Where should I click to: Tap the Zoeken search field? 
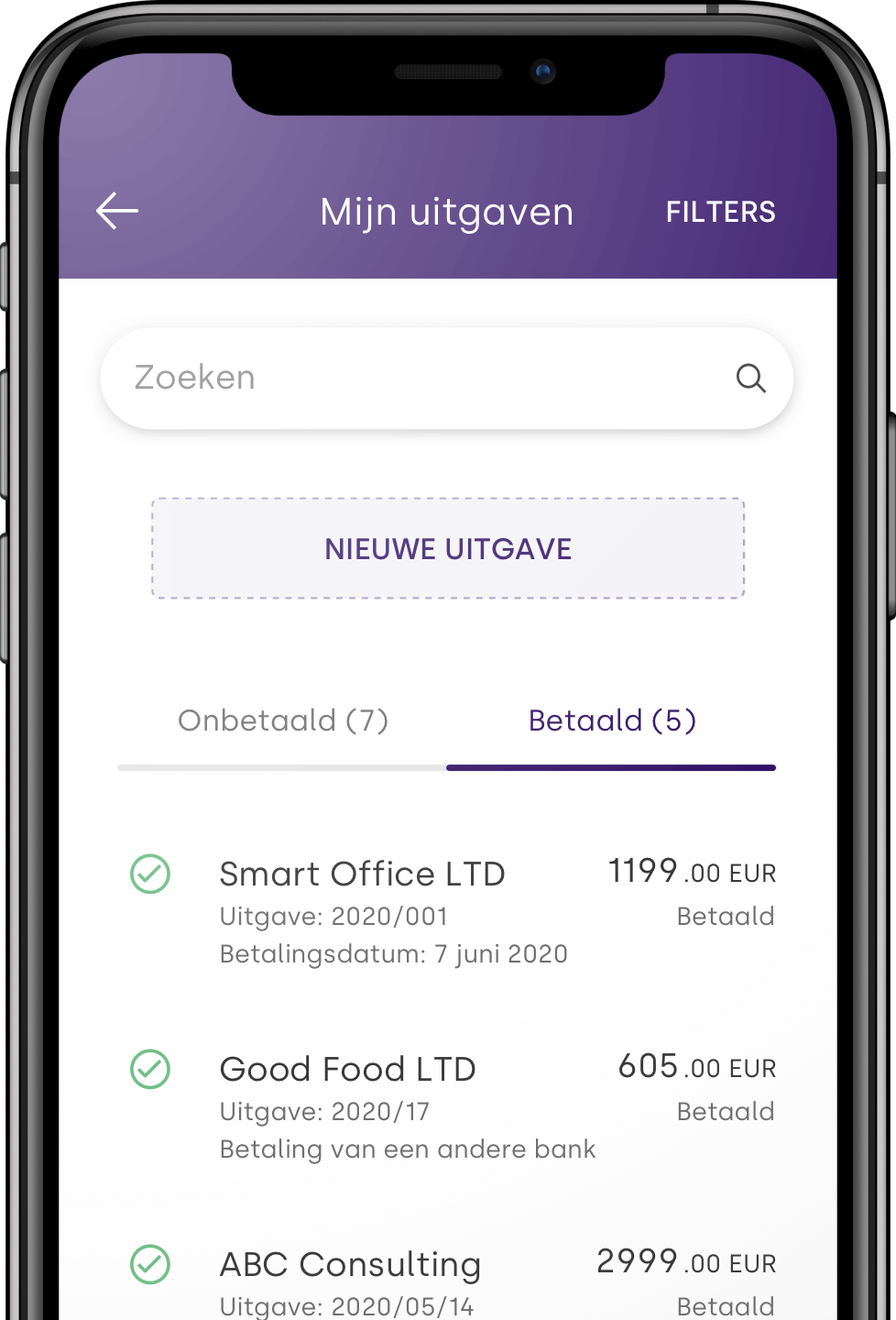click(x=412, y=378)
